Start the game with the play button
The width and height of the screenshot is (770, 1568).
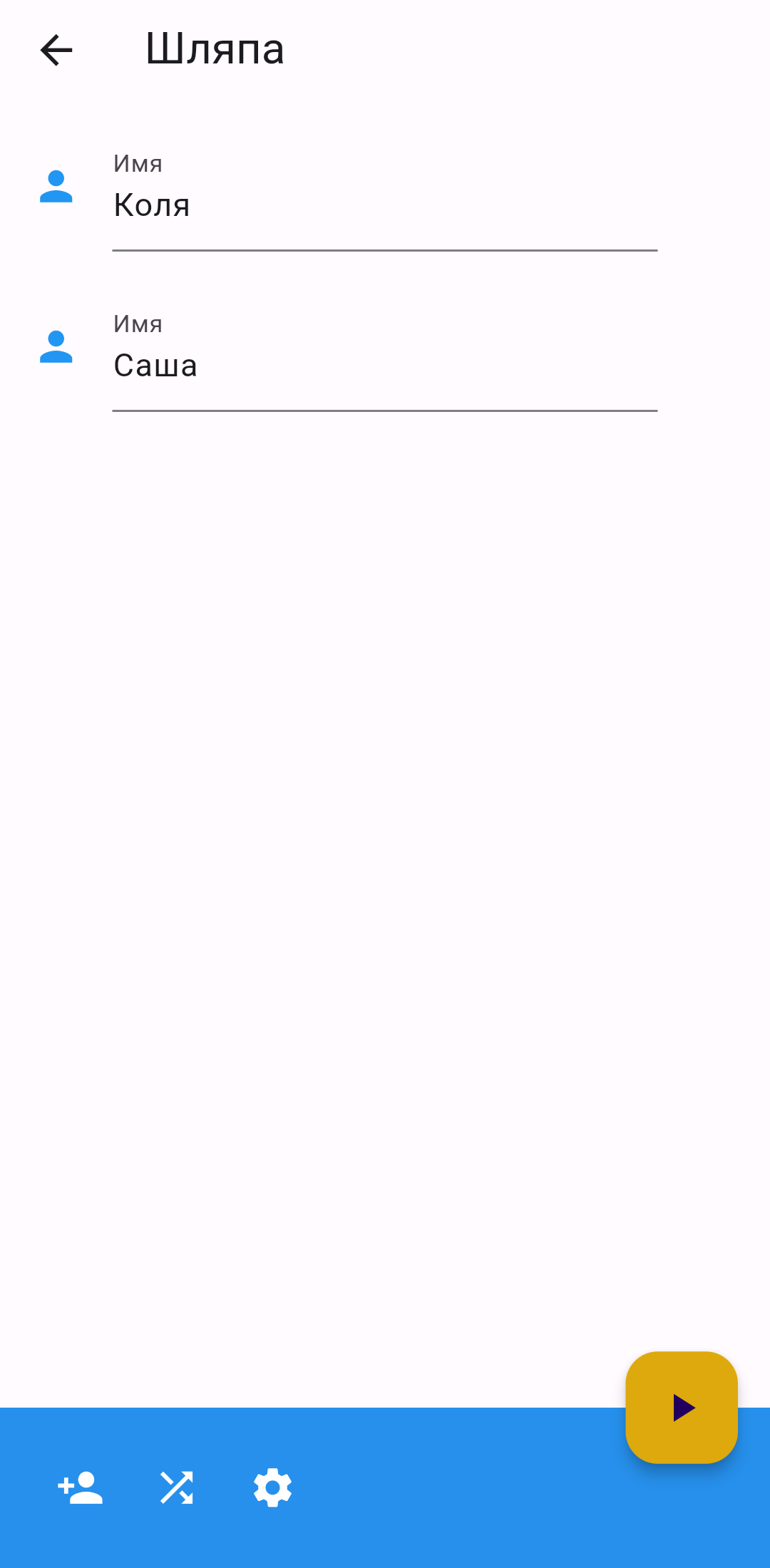(x=682, y=1408)
